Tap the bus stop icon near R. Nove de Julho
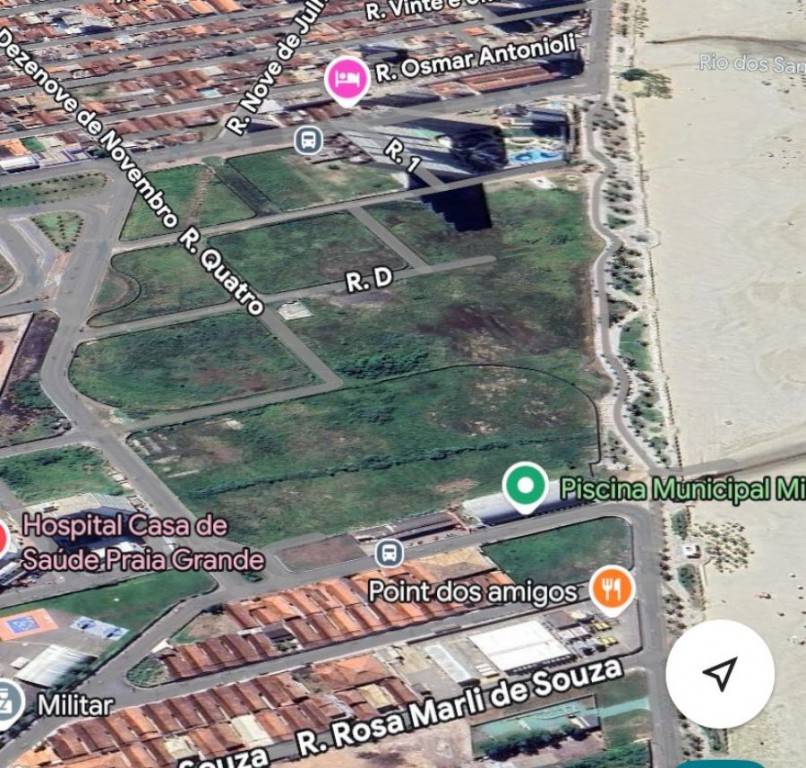806x768 pixels. pos(309,140)
